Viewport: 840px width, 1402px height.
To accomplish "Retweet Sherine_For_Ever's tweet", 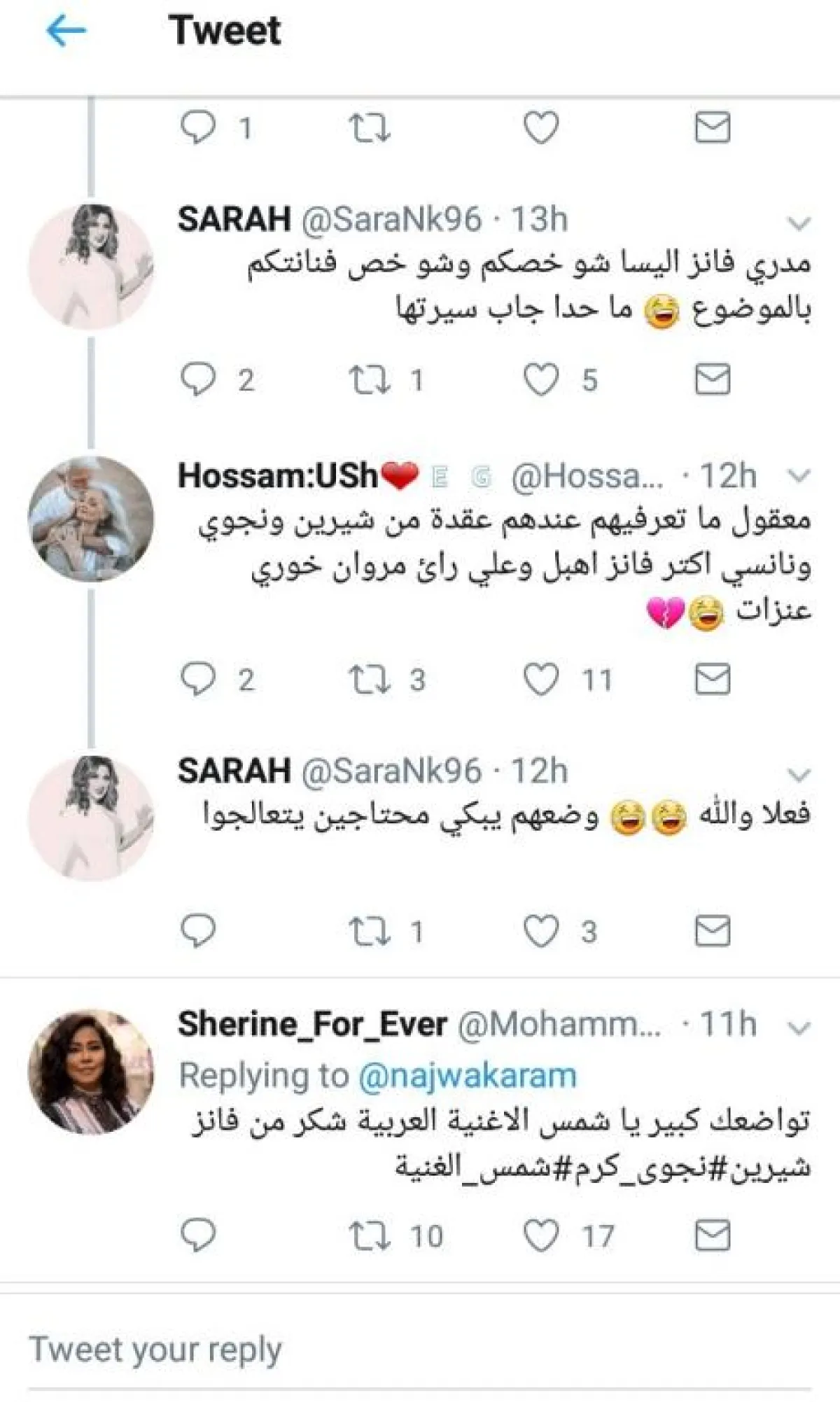I will (x=370, y=1235).
